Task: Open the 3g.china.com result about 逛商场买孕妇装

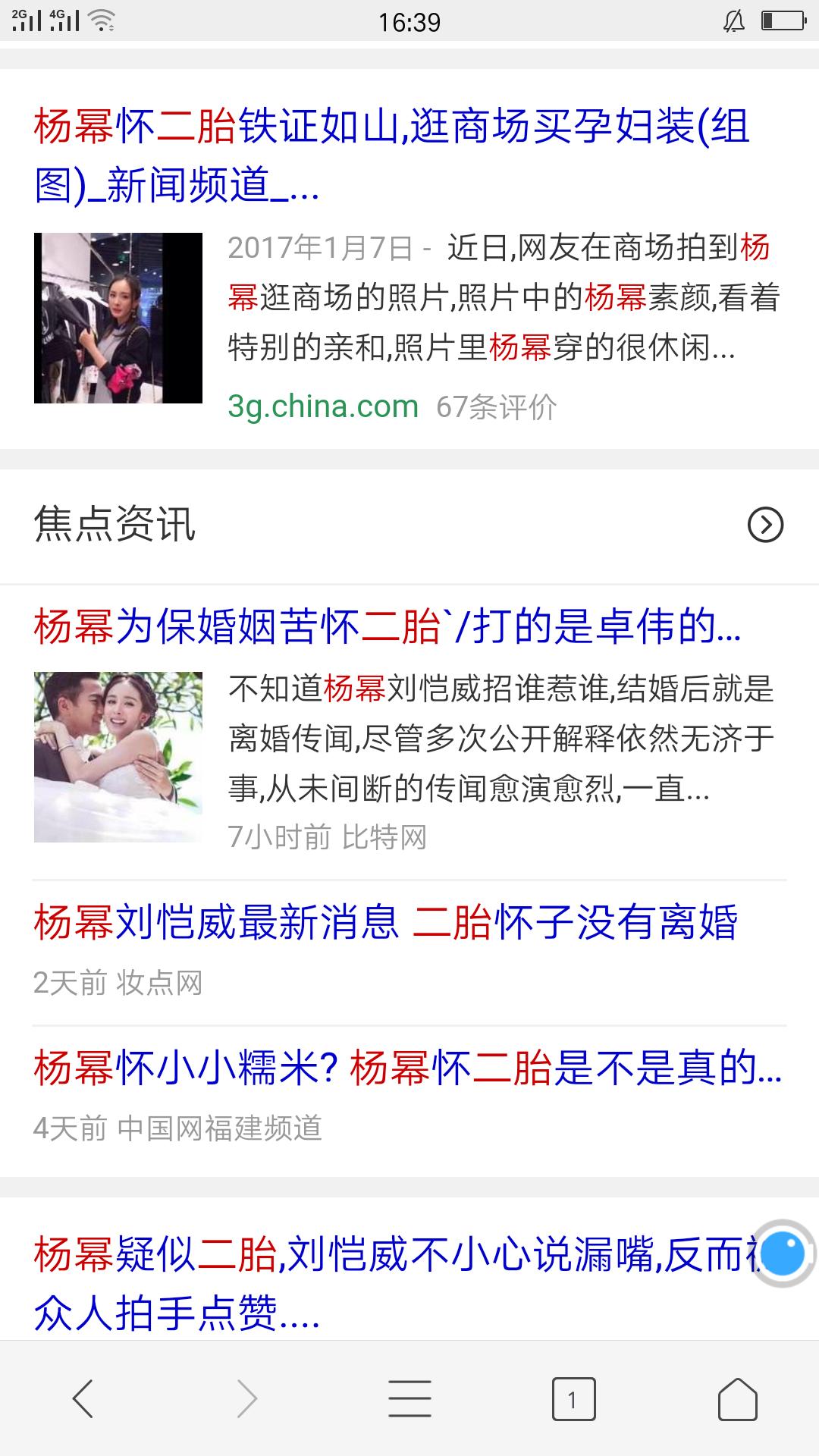Action: click(391, 155)
